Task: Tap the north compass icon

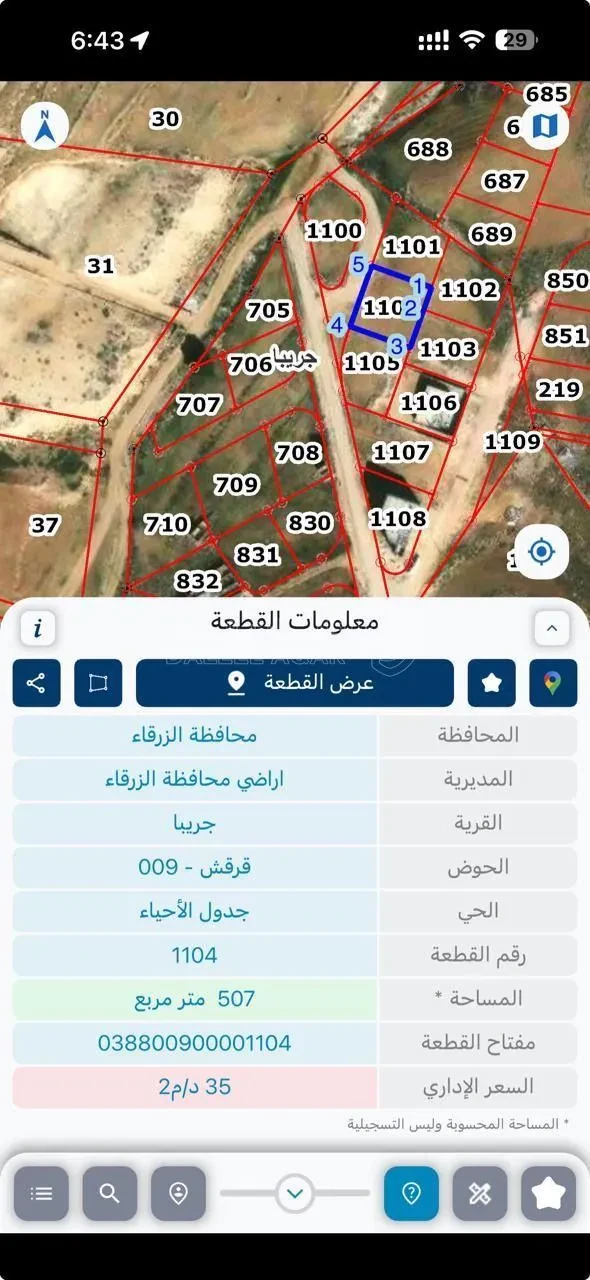Action: (x=44, y=127)
